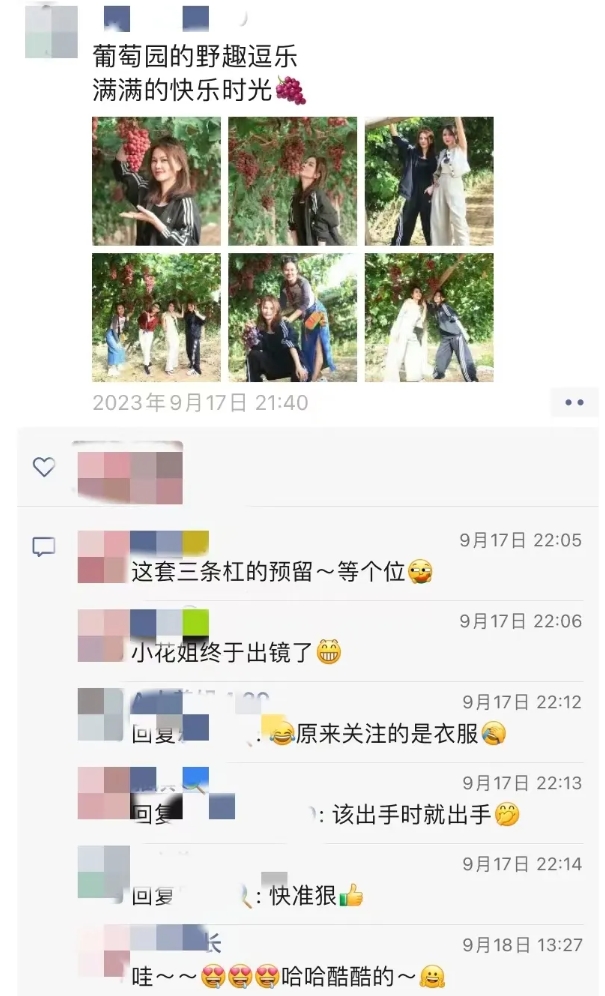Screen dimensions: 605x996
Task: Reply to the comment 哇～～哈哈酷酷的～
Action: click(x=290, y=976)
